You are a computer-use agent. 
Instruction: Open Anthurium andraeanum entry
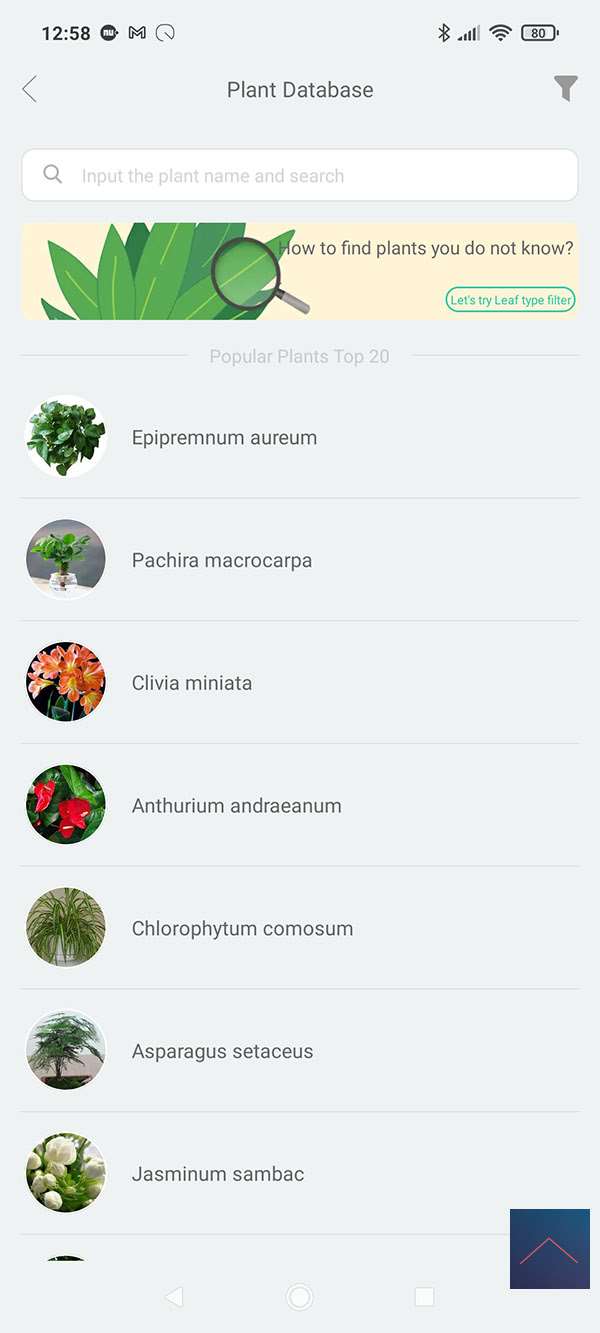point(237,806)
